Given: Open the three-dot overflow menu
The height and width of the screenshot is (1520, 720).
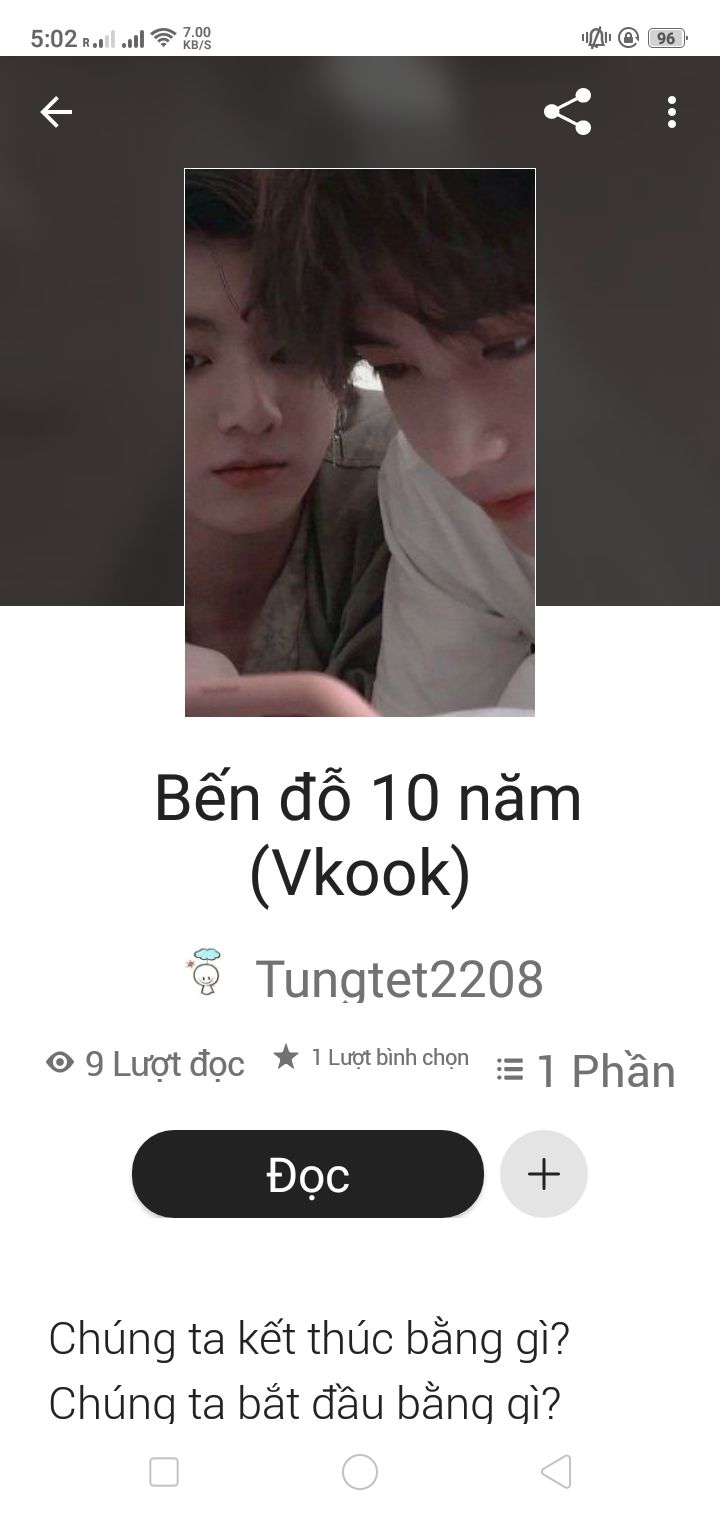Looking at the screenshot, I should (x=672, y=112).
